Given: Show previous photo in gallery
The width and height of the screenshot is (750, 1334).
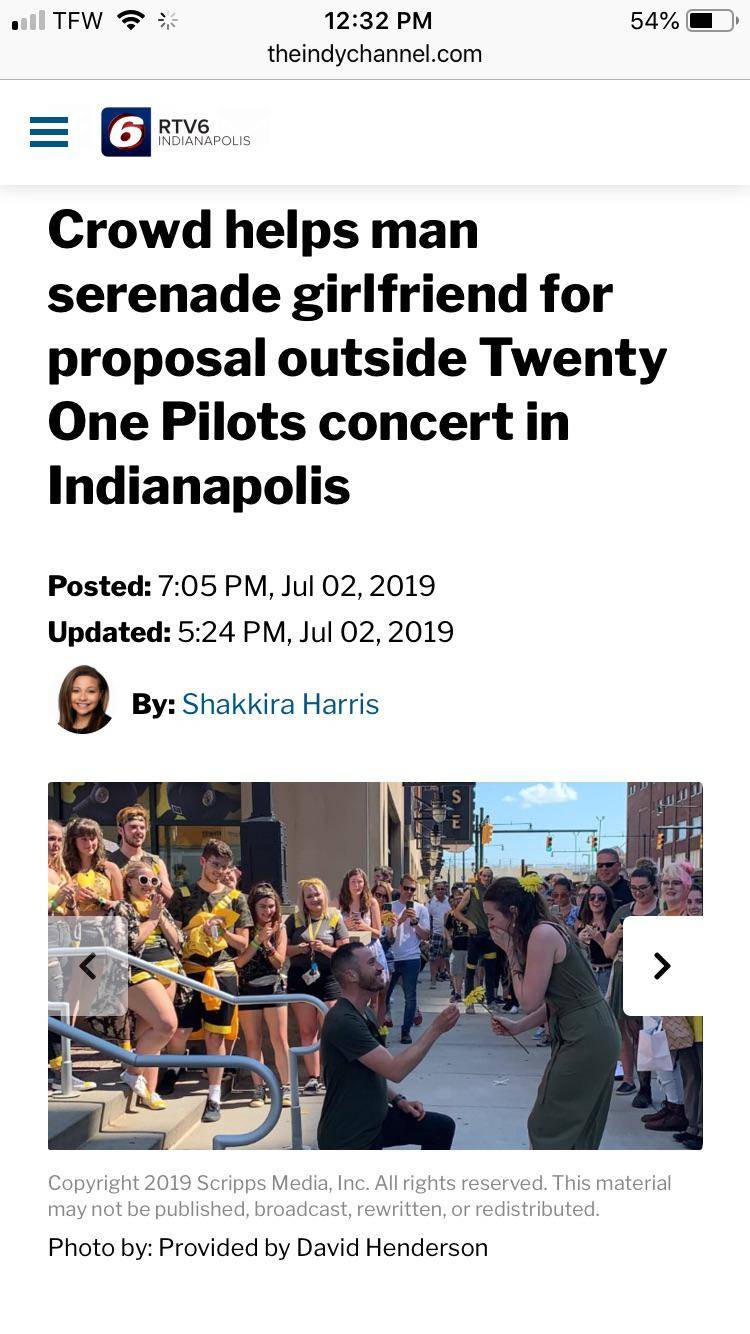Looking at the screenshot, I should (88, 966).
